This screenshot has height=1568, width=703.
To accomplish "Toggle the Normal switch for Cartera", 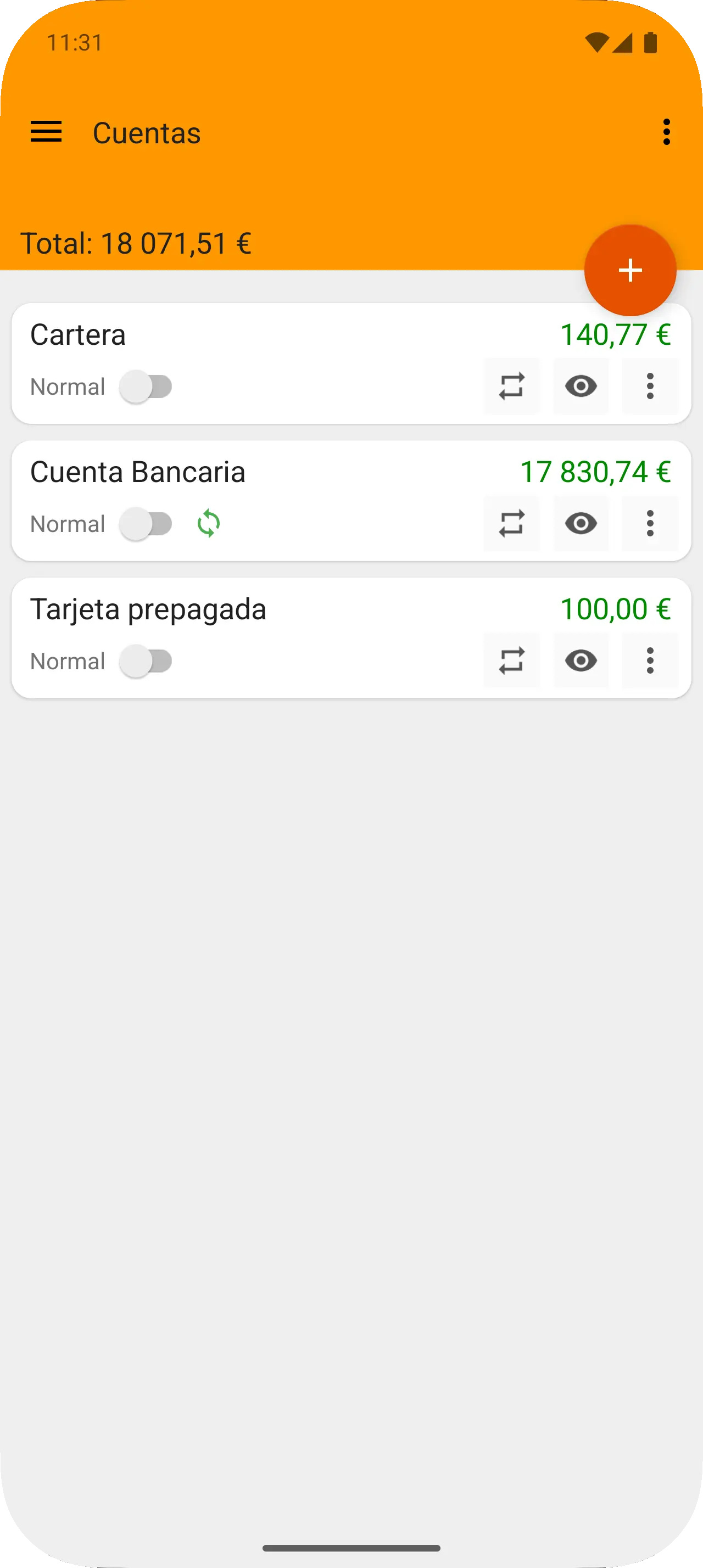I will [146, 387].
